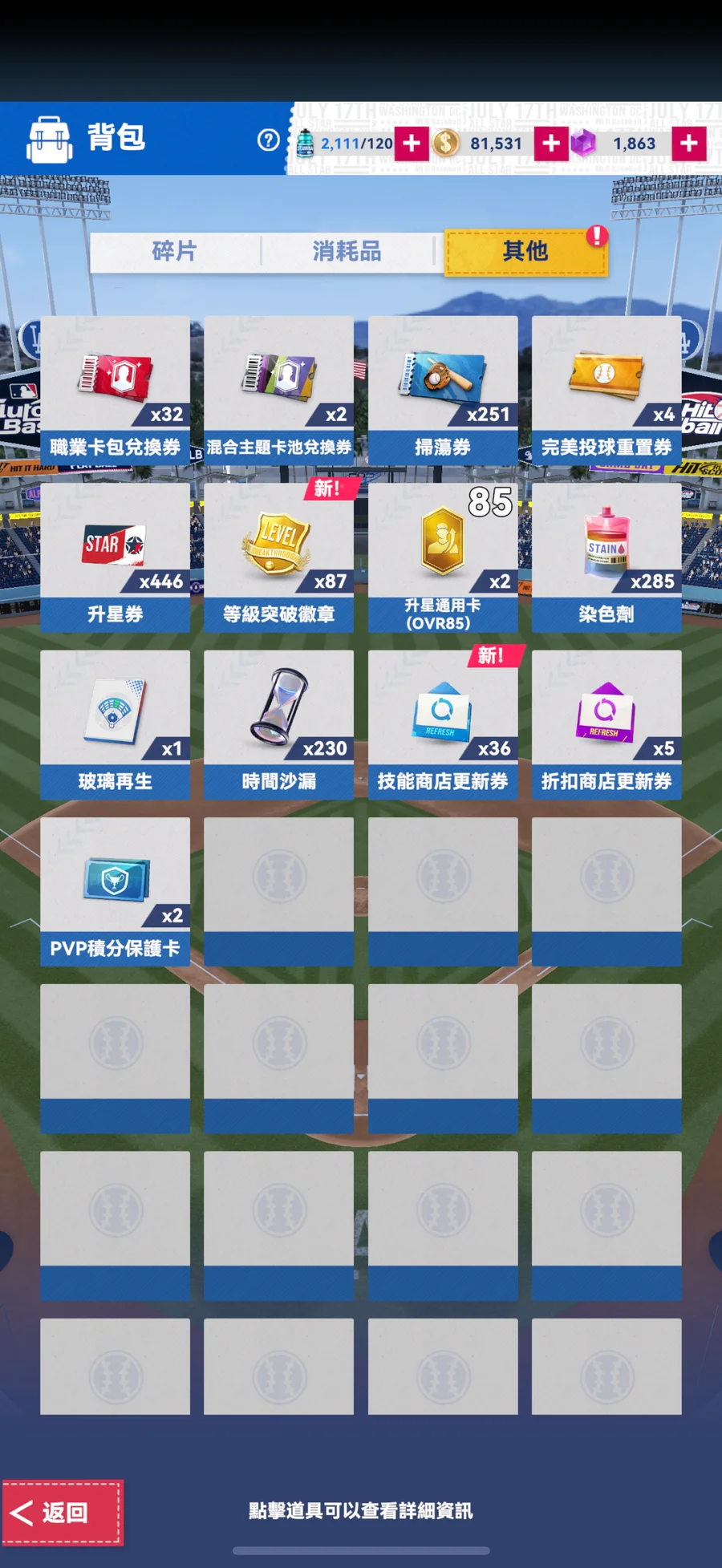722x1568 pixels.
Task: Open the 升星券 item
Action: (116, 557)
